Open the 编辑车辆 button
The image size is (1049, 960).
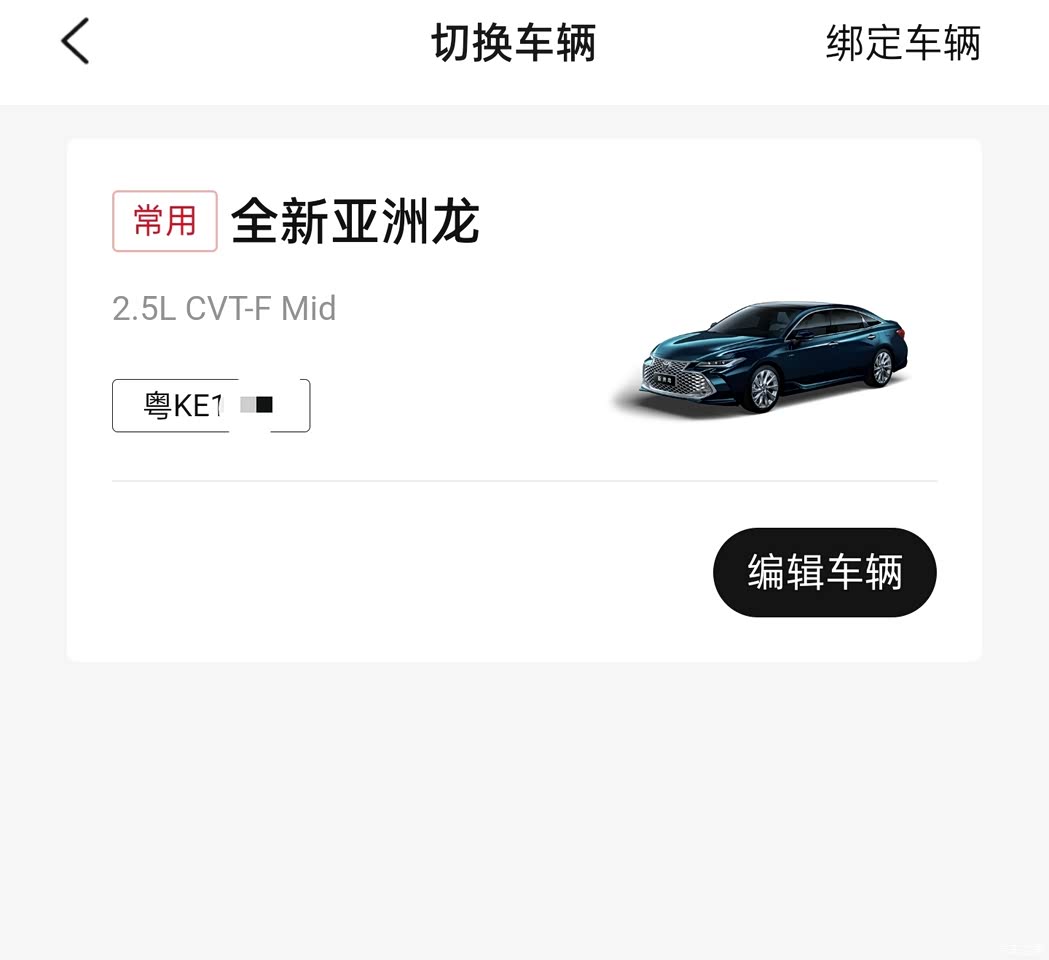(824, 572)
